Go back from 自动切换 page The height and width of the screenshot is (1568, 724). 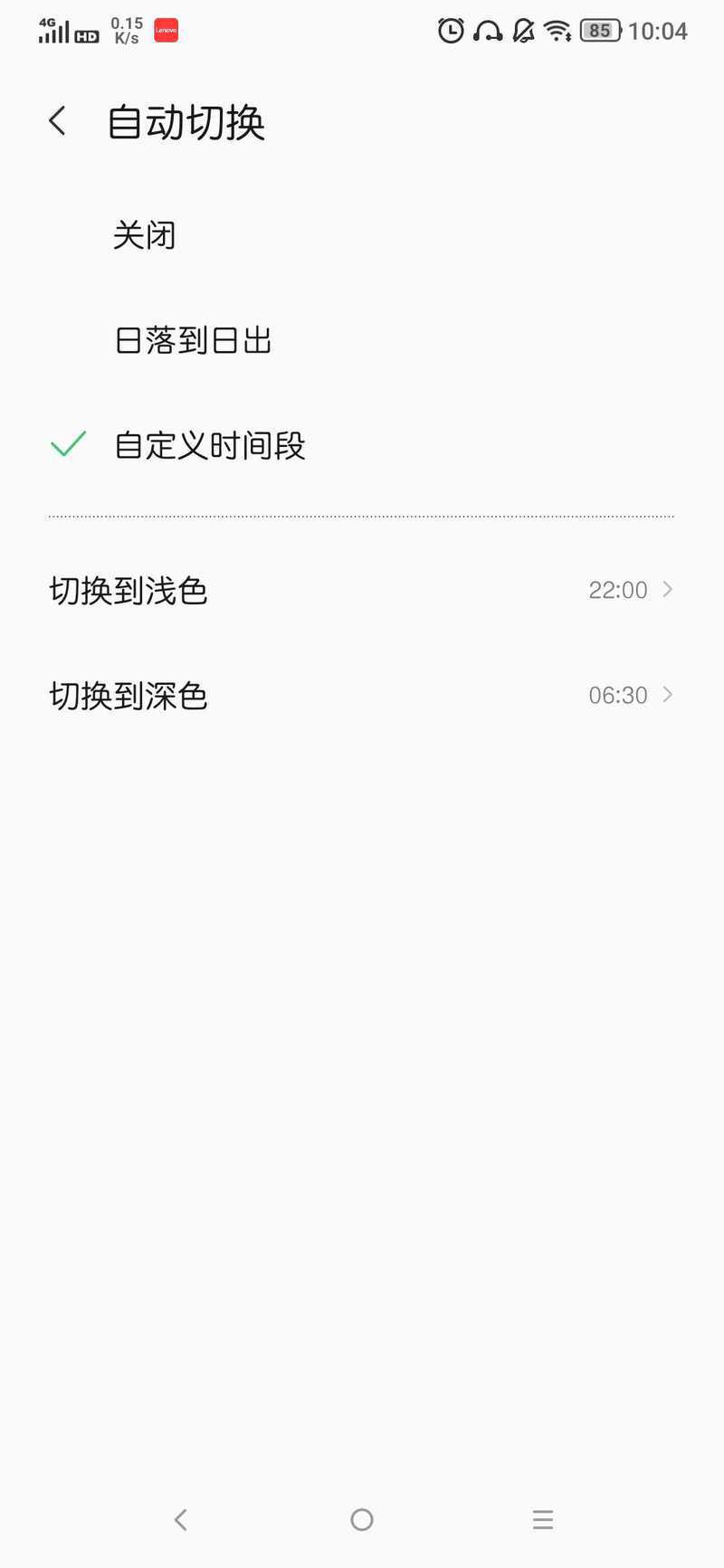pos(58,121)
